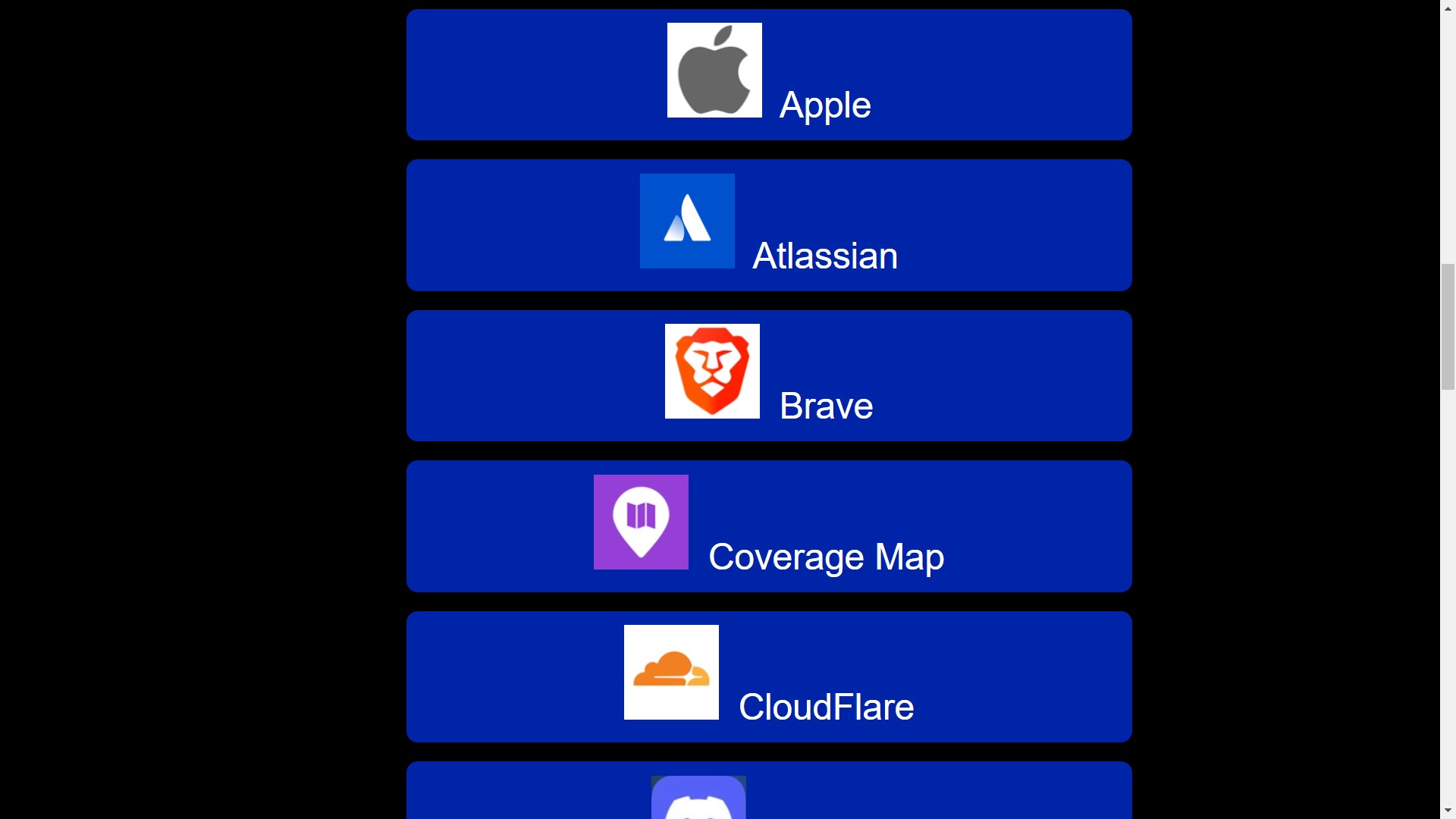Click the scrollbar down arrow

pos(1448,811)
